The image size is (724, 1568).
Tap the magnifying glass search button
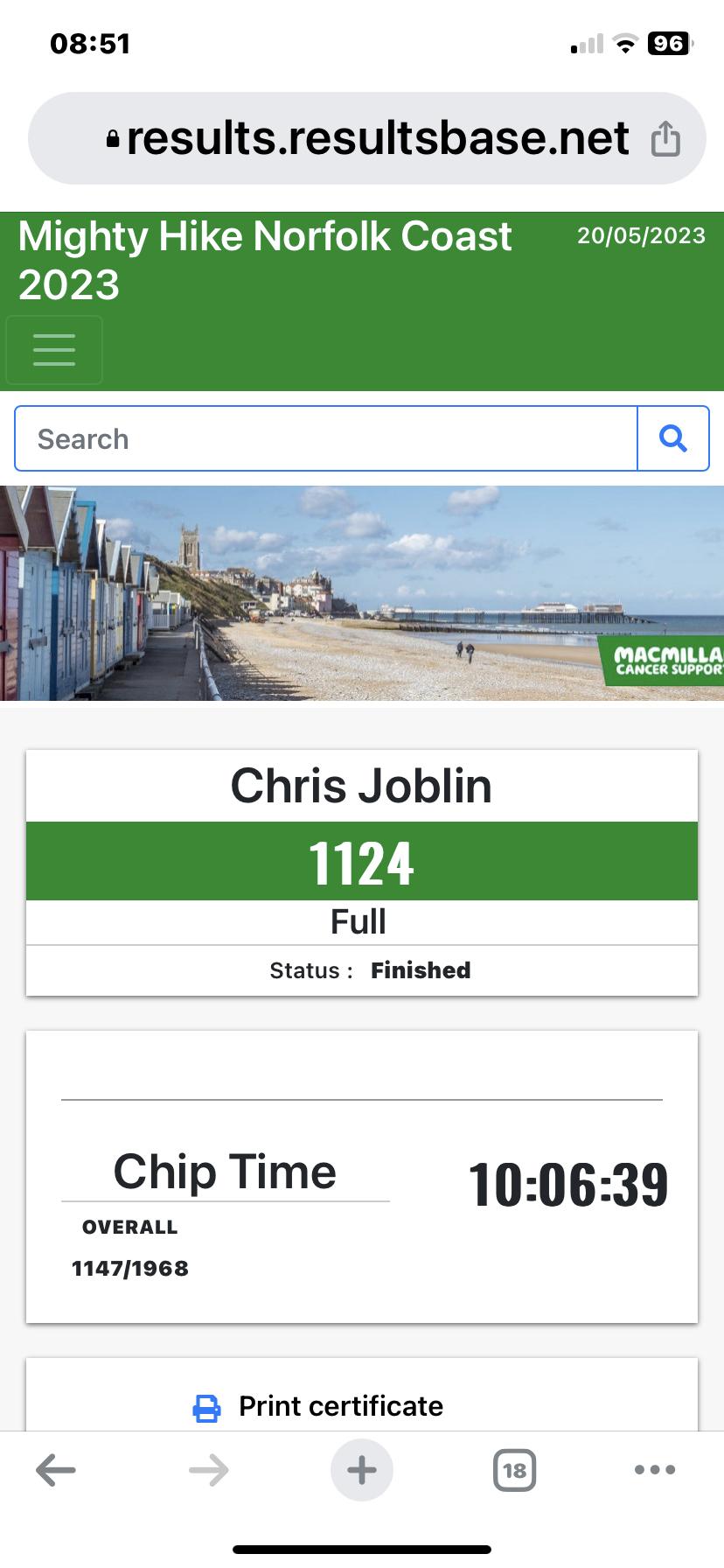672,438
